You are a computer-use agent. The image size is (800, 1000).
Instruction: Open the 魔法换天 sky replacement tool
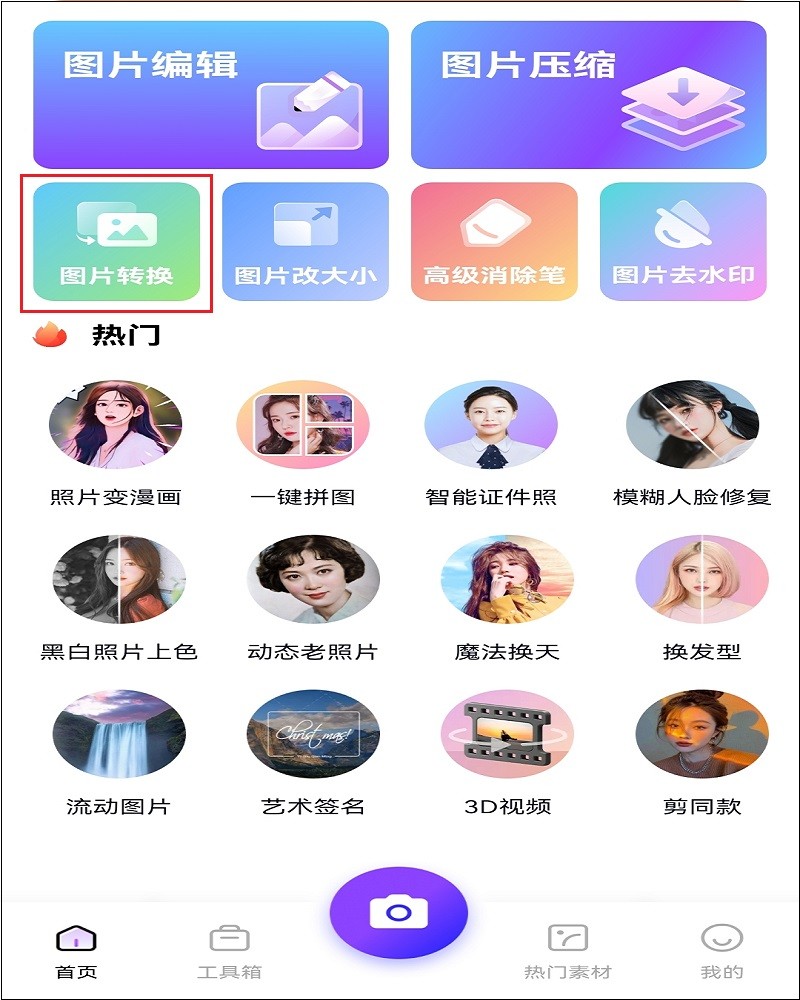pos(494,585)
